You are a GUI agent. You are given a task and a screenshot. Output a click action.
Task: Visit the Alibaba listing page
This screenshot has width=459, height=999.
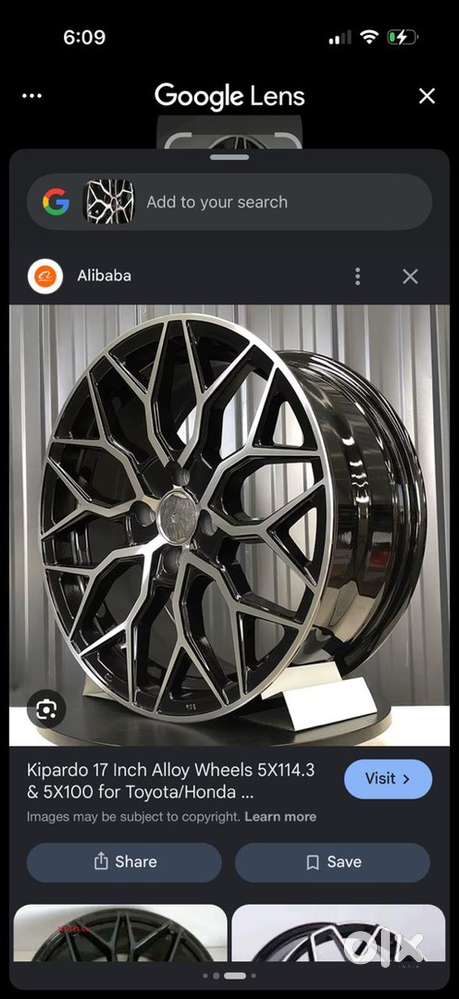(x=388, y=779)
